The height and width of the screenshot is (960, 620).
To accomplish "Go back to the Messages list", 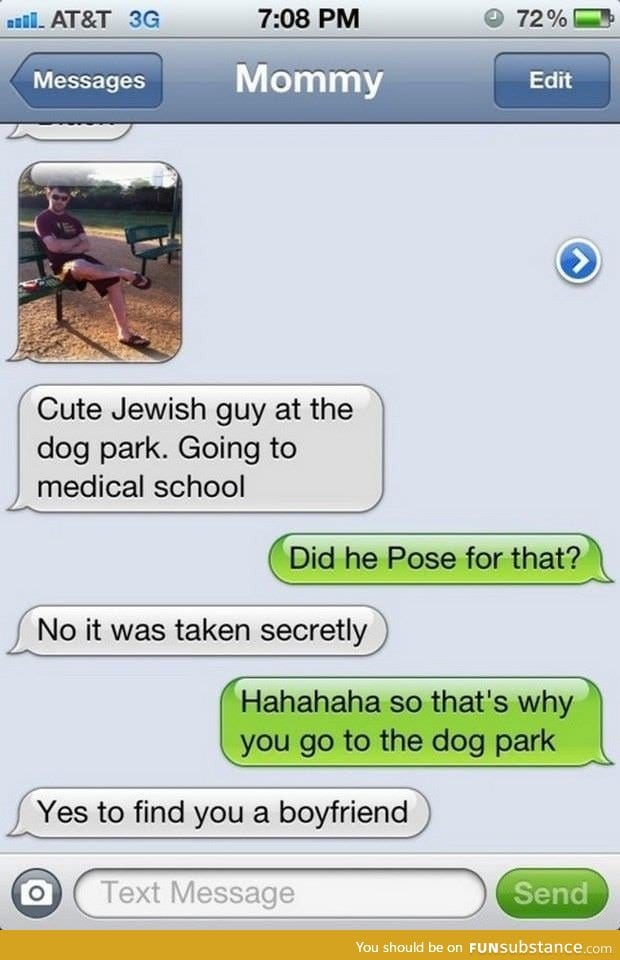I will point(87,81).
